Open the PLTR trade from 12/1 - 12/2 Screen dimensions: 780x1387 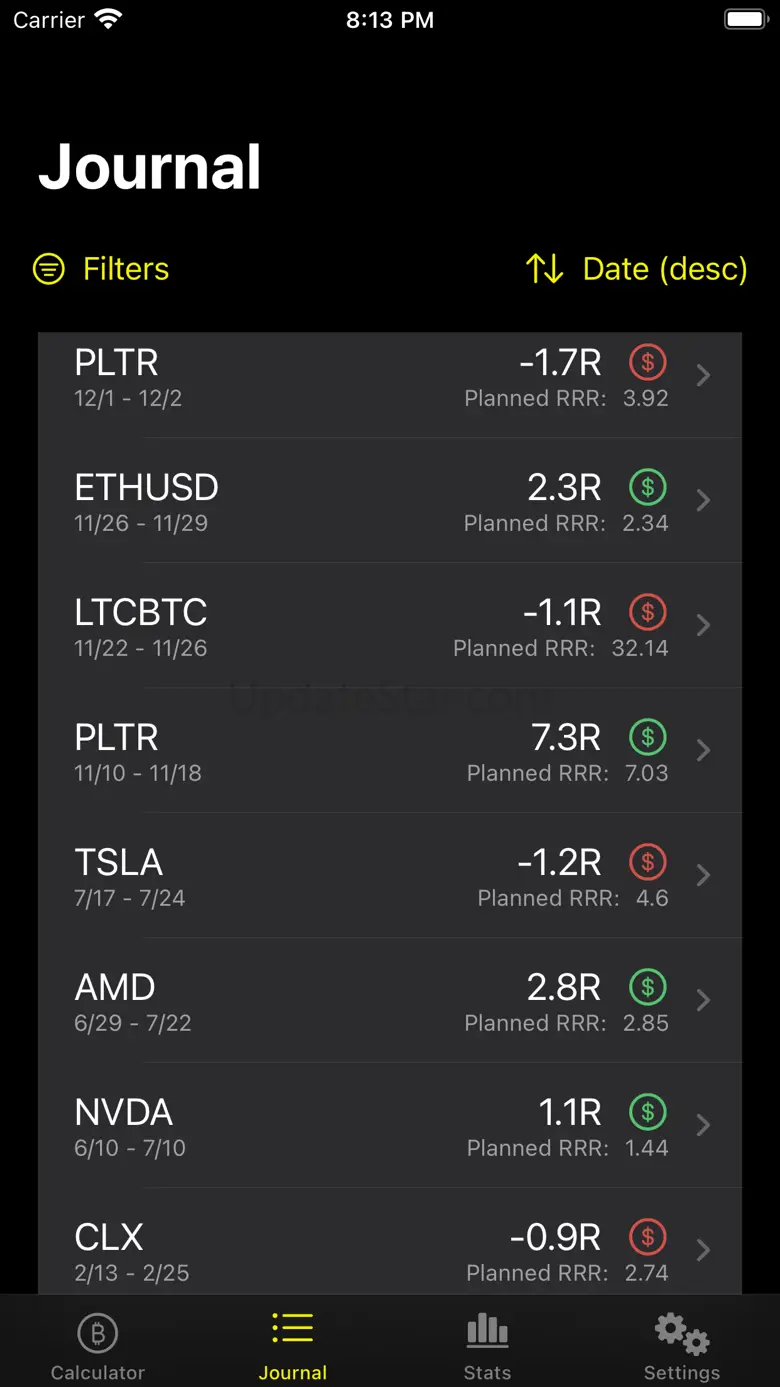tap(390, 378)
